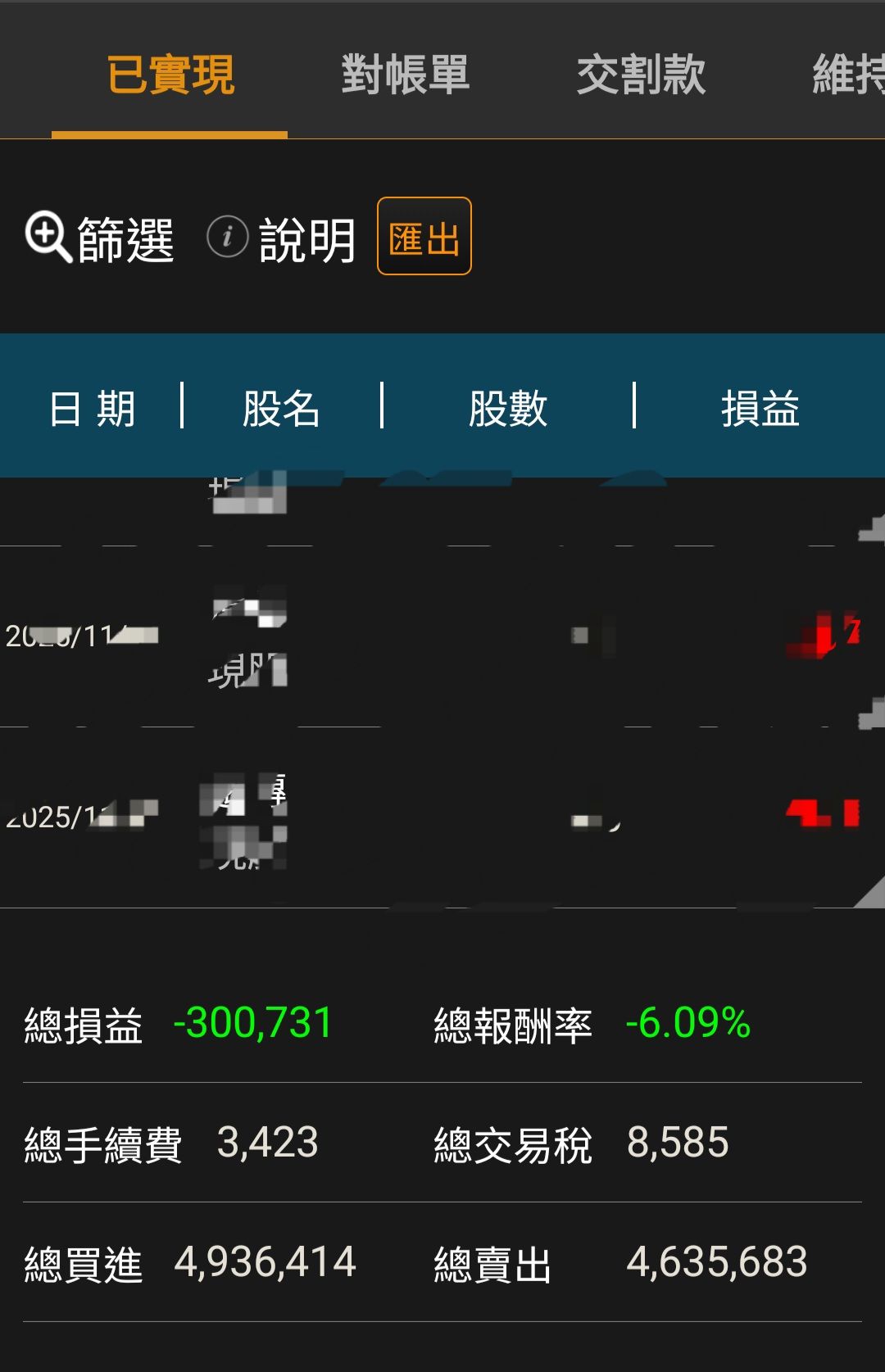The width and height of the screenshot is (885, 1372).
Task: Switch to the 交割款 tab
Action: pos(641,75)
